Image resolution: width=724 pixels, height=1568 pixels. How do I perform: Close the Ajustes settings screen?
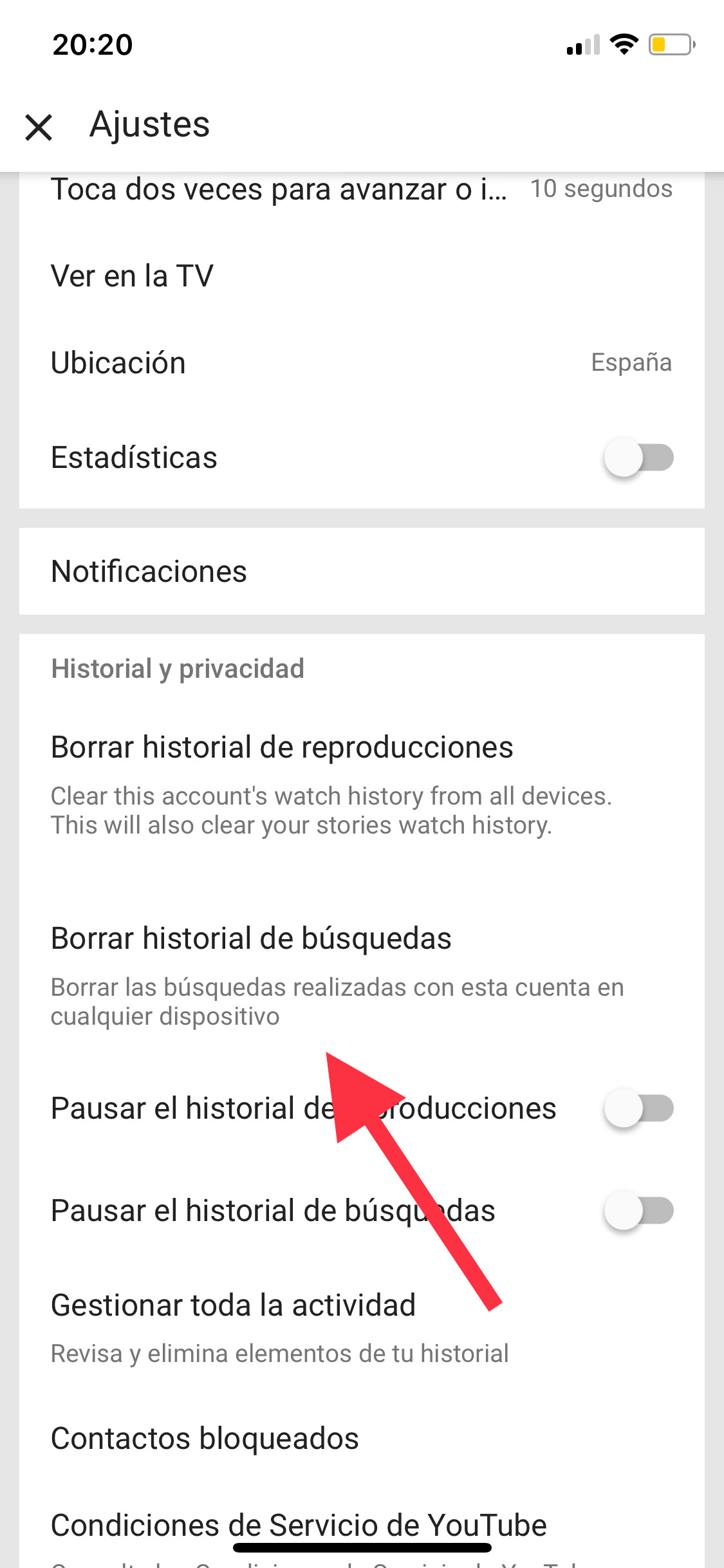pos(40,126)
